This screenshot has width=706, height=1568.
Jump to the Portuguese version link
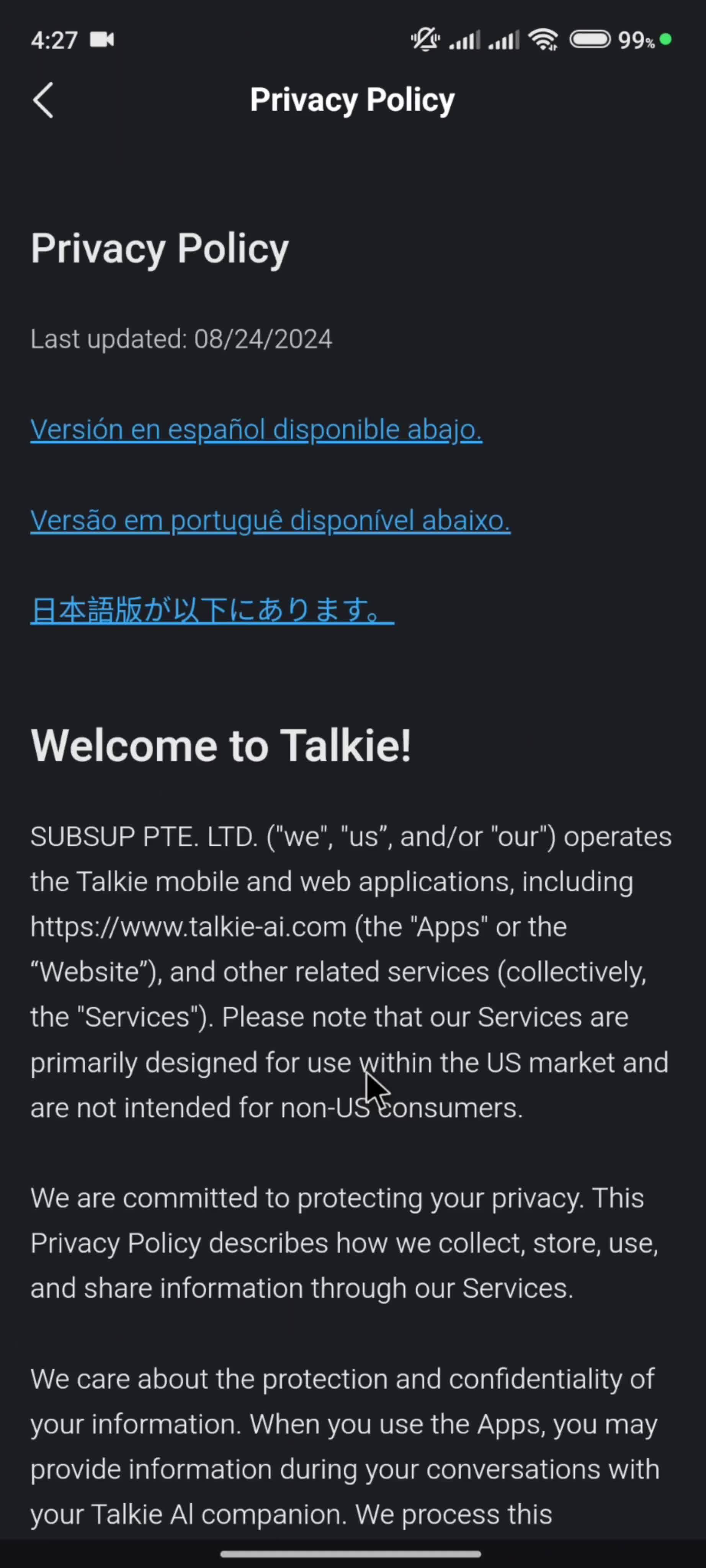click(270, 521)
